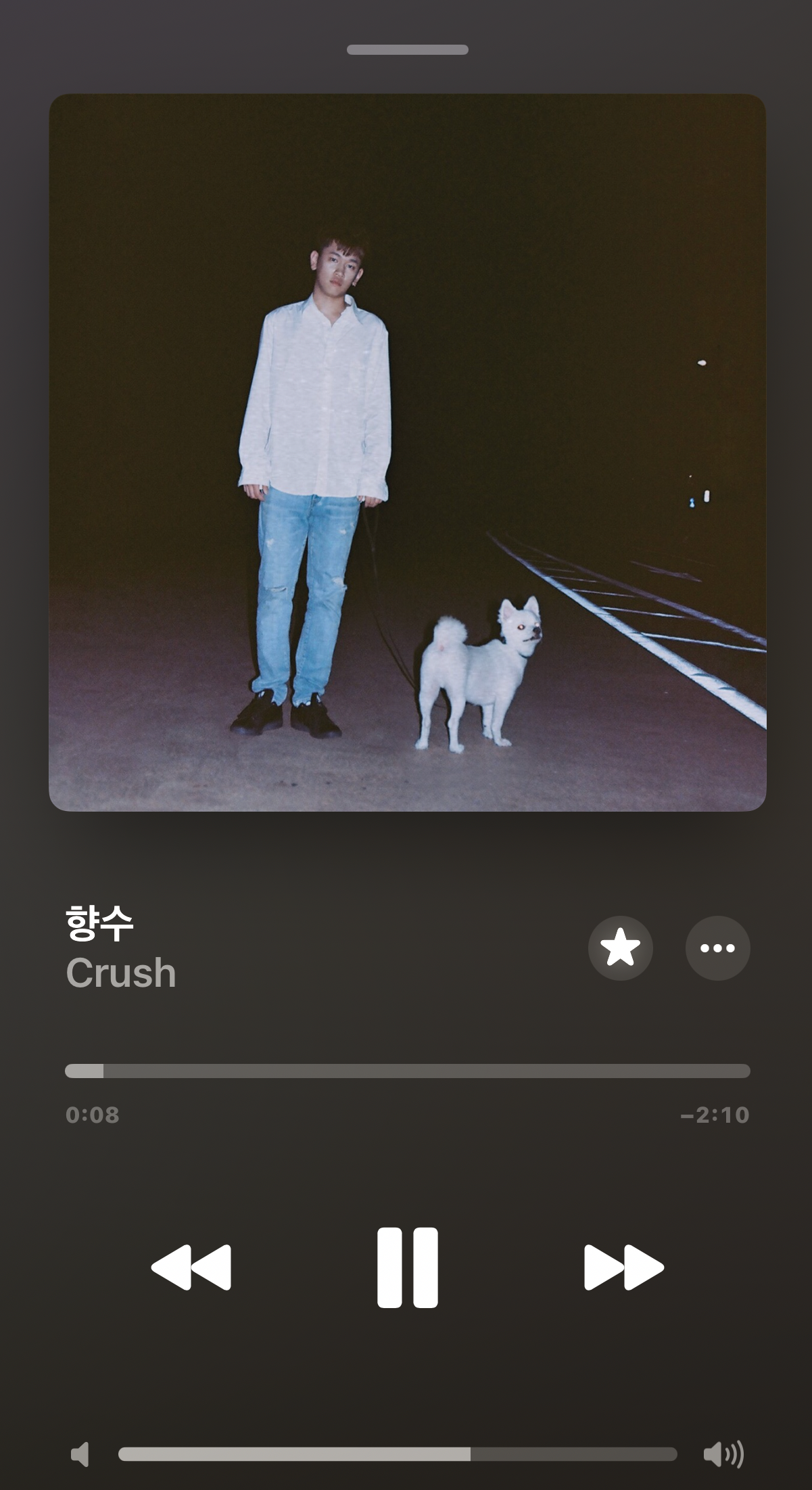Tap the playback progress bar
The image size is (812, 1490).
[407, 1071]
